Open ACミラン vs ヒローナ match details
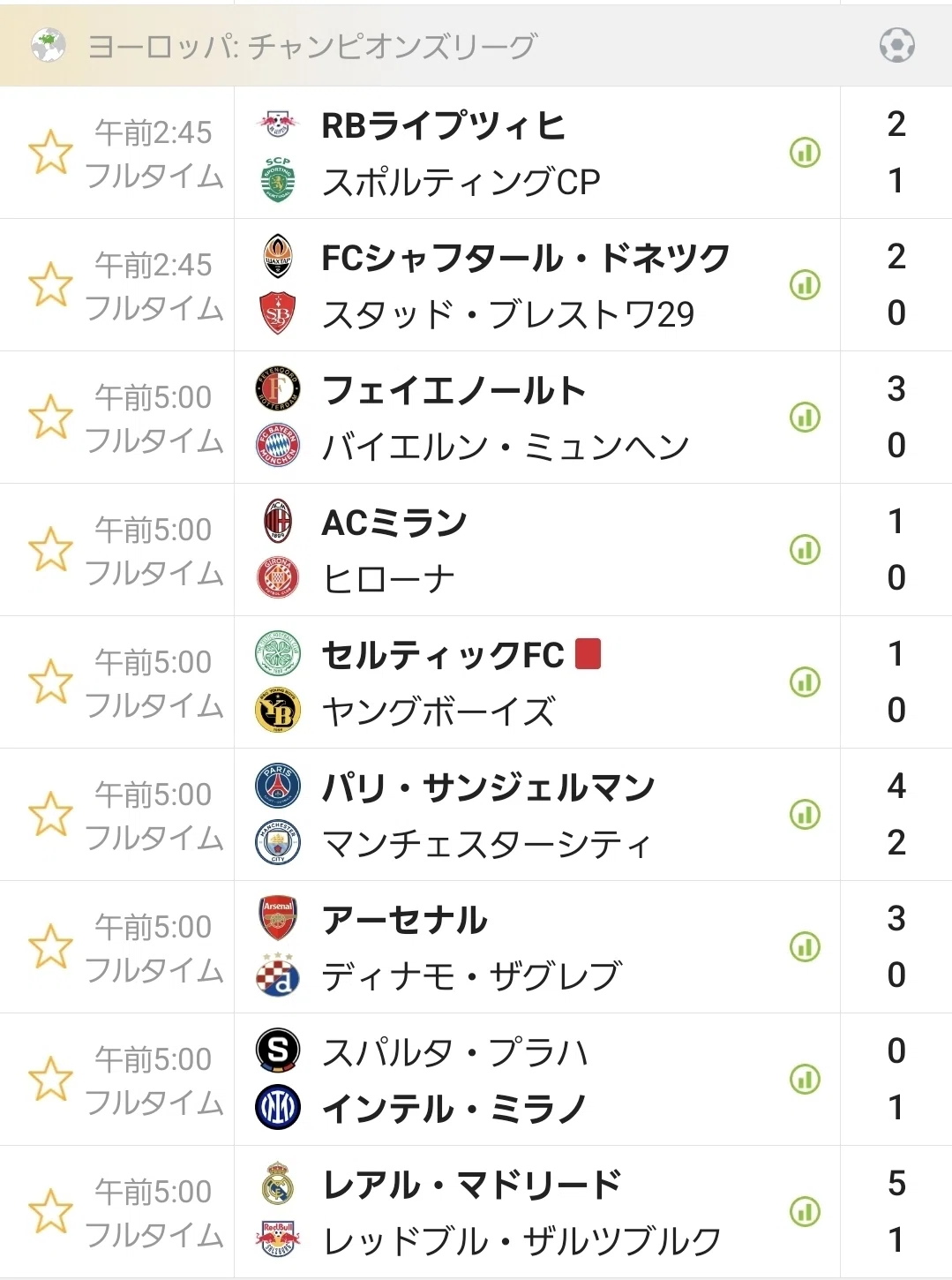The height and width of the screenshot is (1280, 952). [476, 550]
